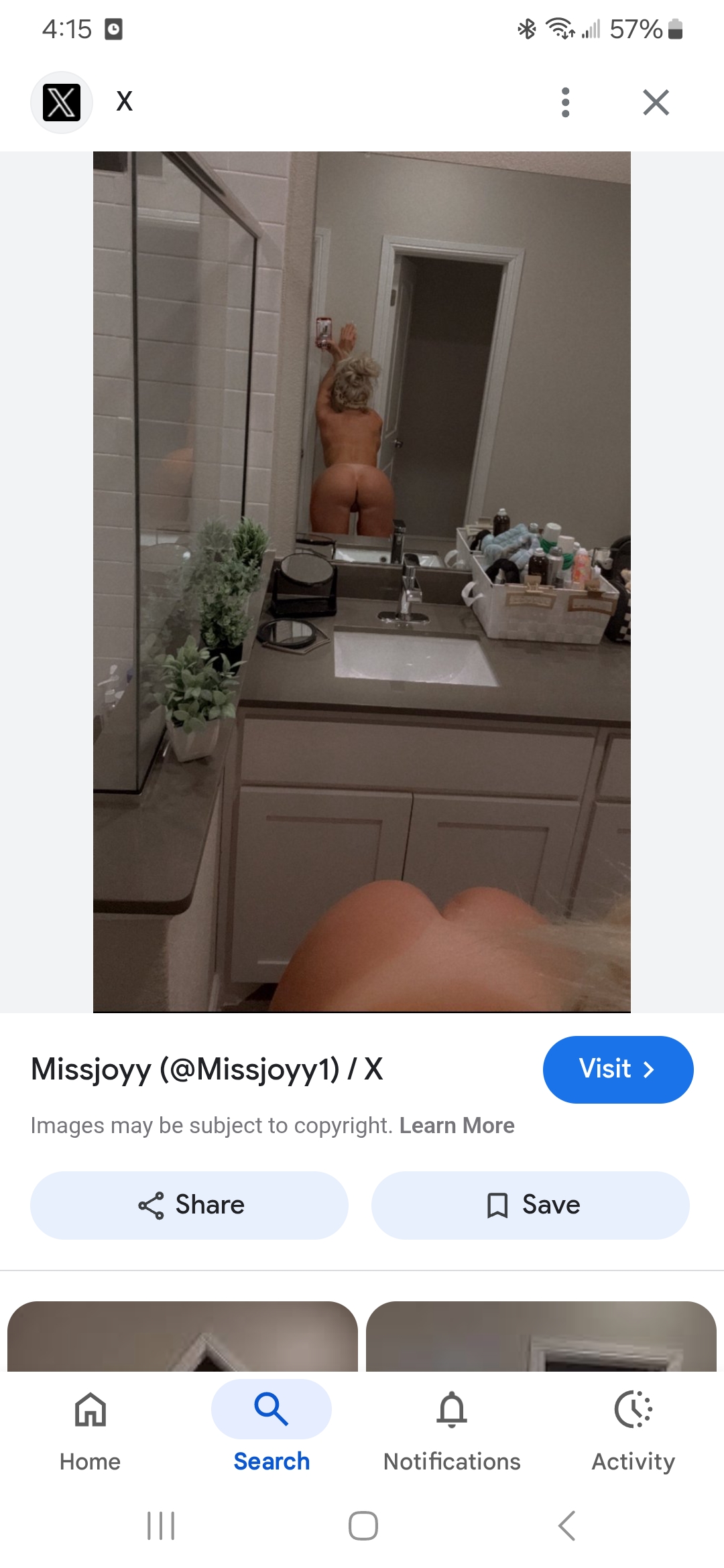The width and height of the screenshot is (724, 1568).
Task: Share this image result
Action: click(189, 1205)
